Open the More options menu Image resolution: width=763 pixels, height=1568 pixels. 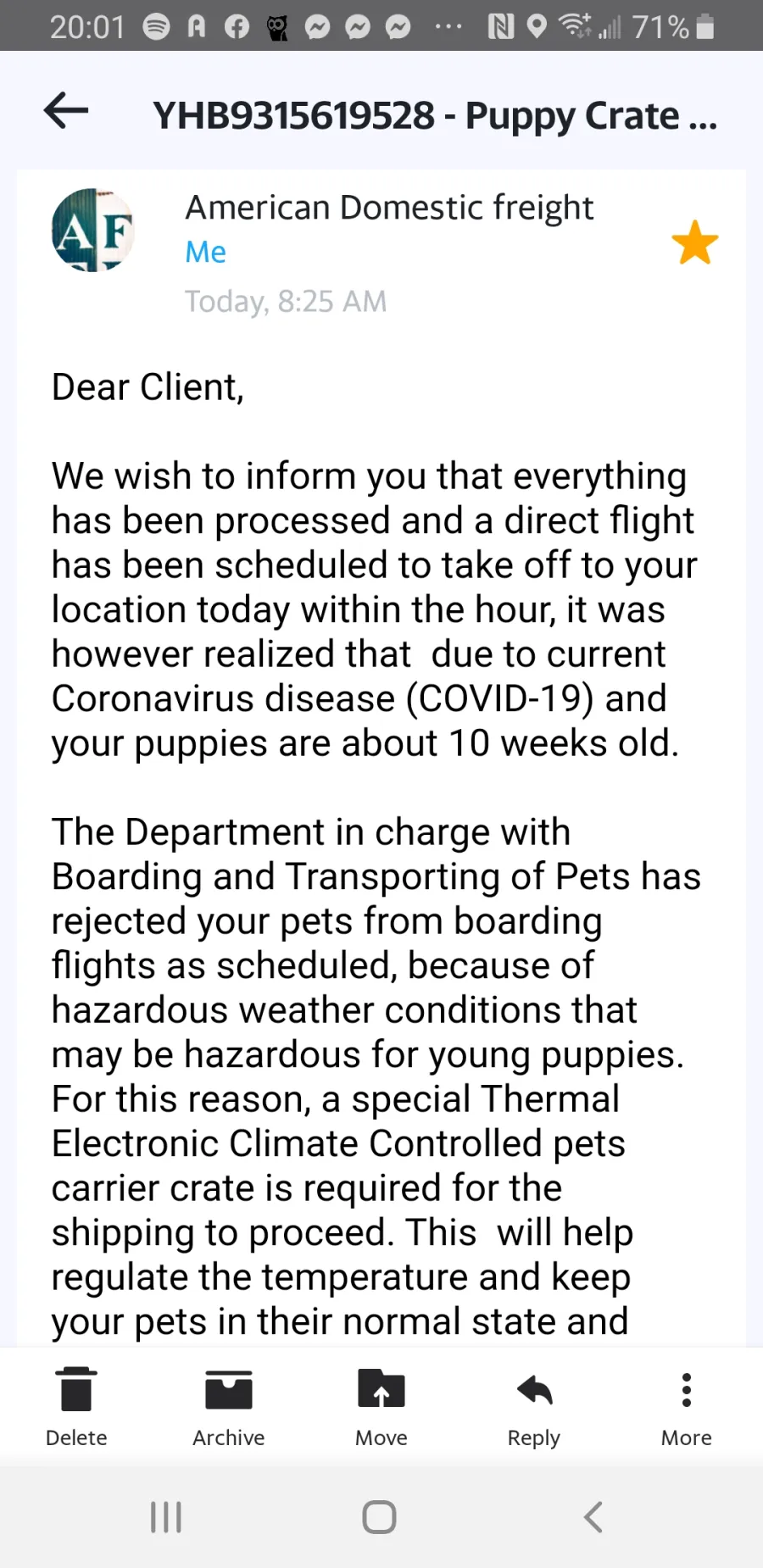(x=687, y=1406)
